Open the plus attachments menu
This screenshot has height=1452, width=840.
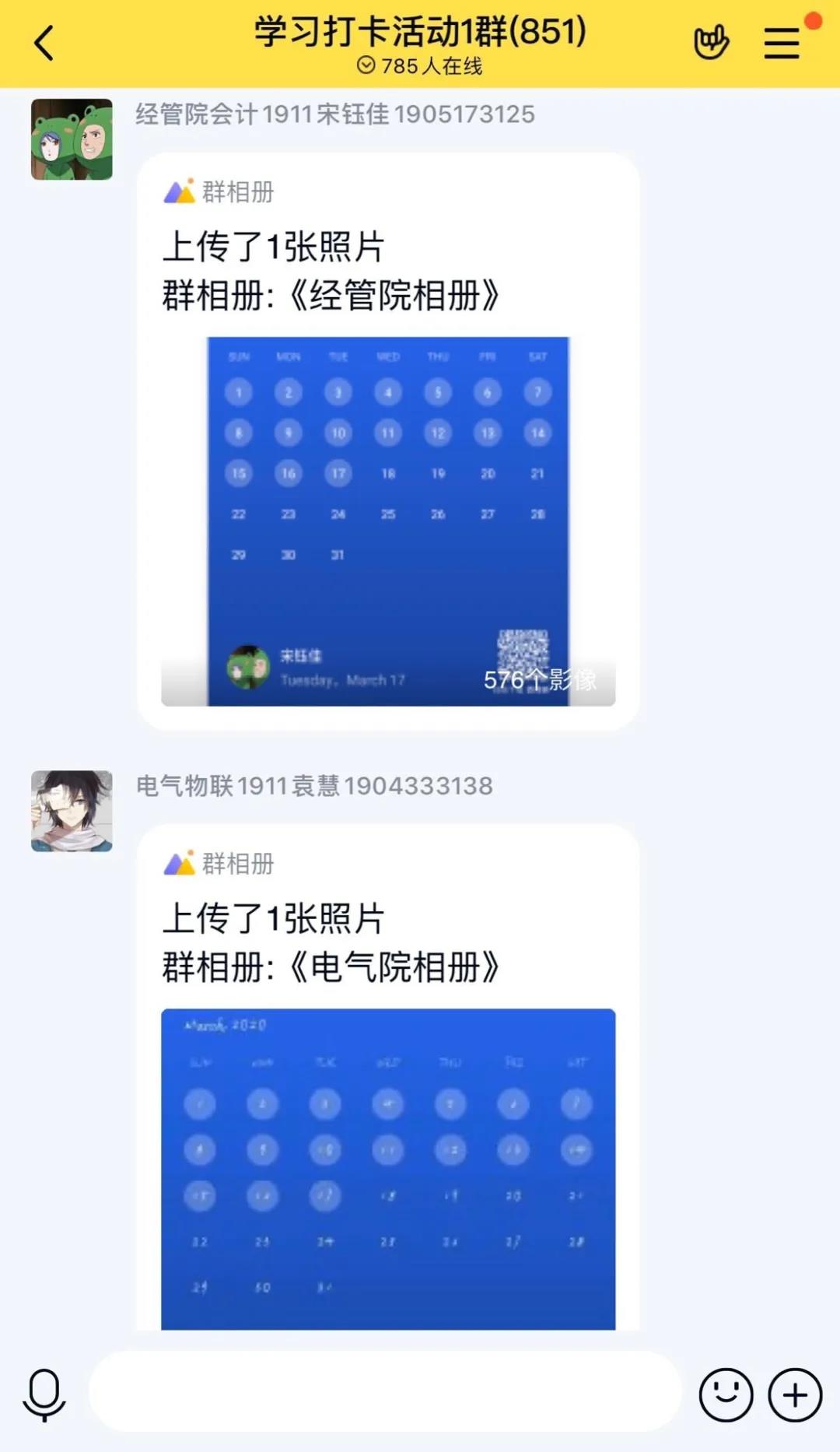pos(795,1394)
